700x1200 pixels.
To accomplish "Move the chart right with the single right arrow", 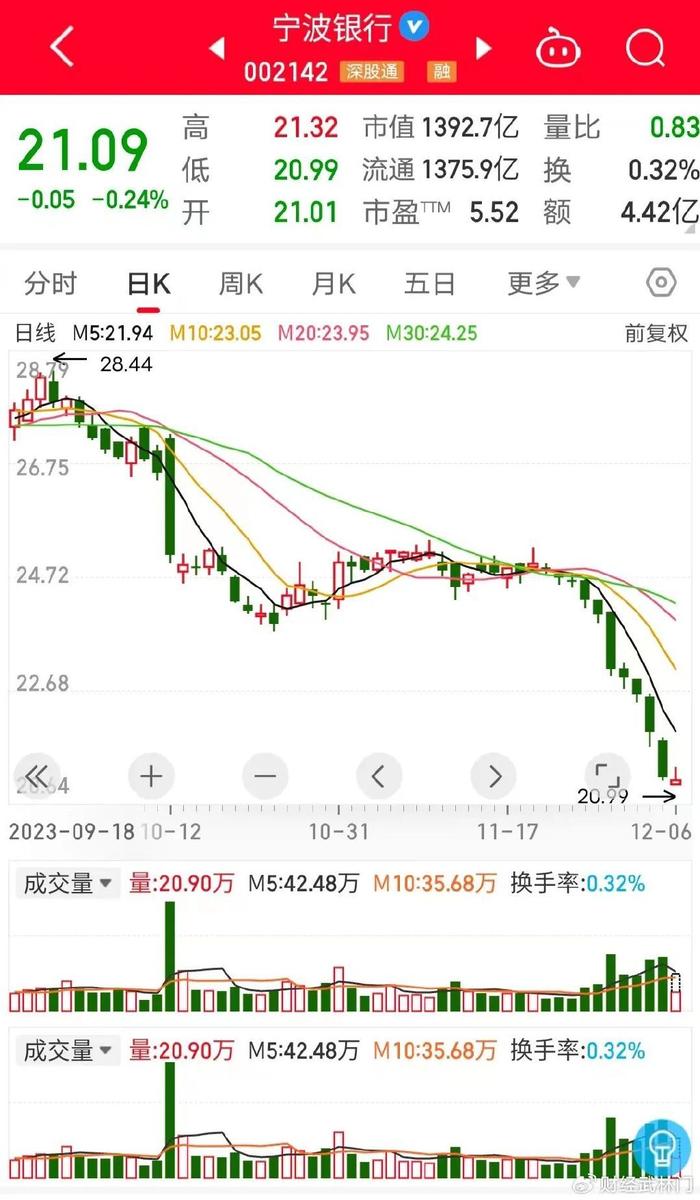I will click(494, 775).
